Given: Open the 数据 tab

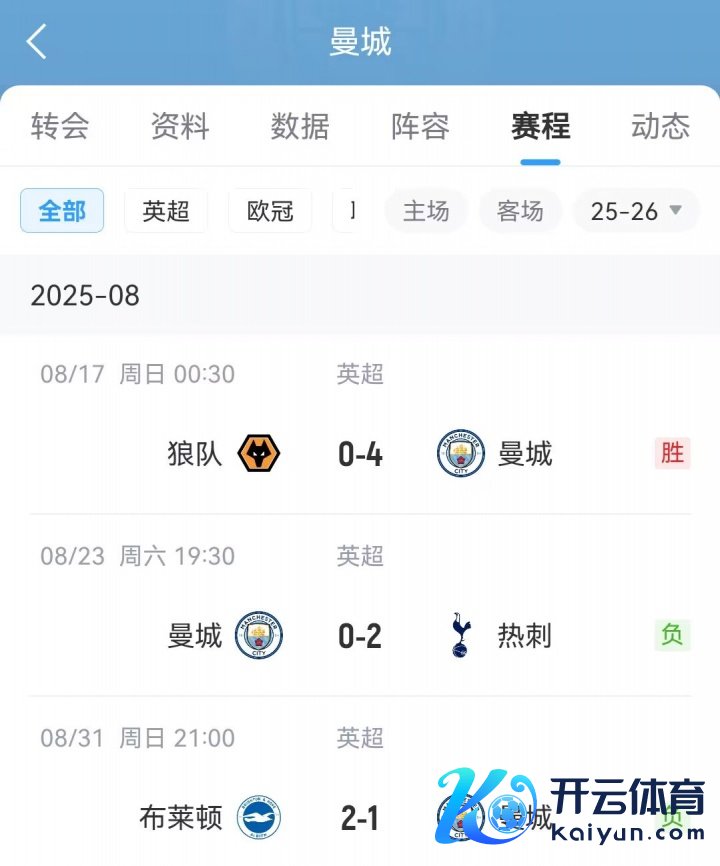Looking at the screenshot, I should click(x=300, y=126).
